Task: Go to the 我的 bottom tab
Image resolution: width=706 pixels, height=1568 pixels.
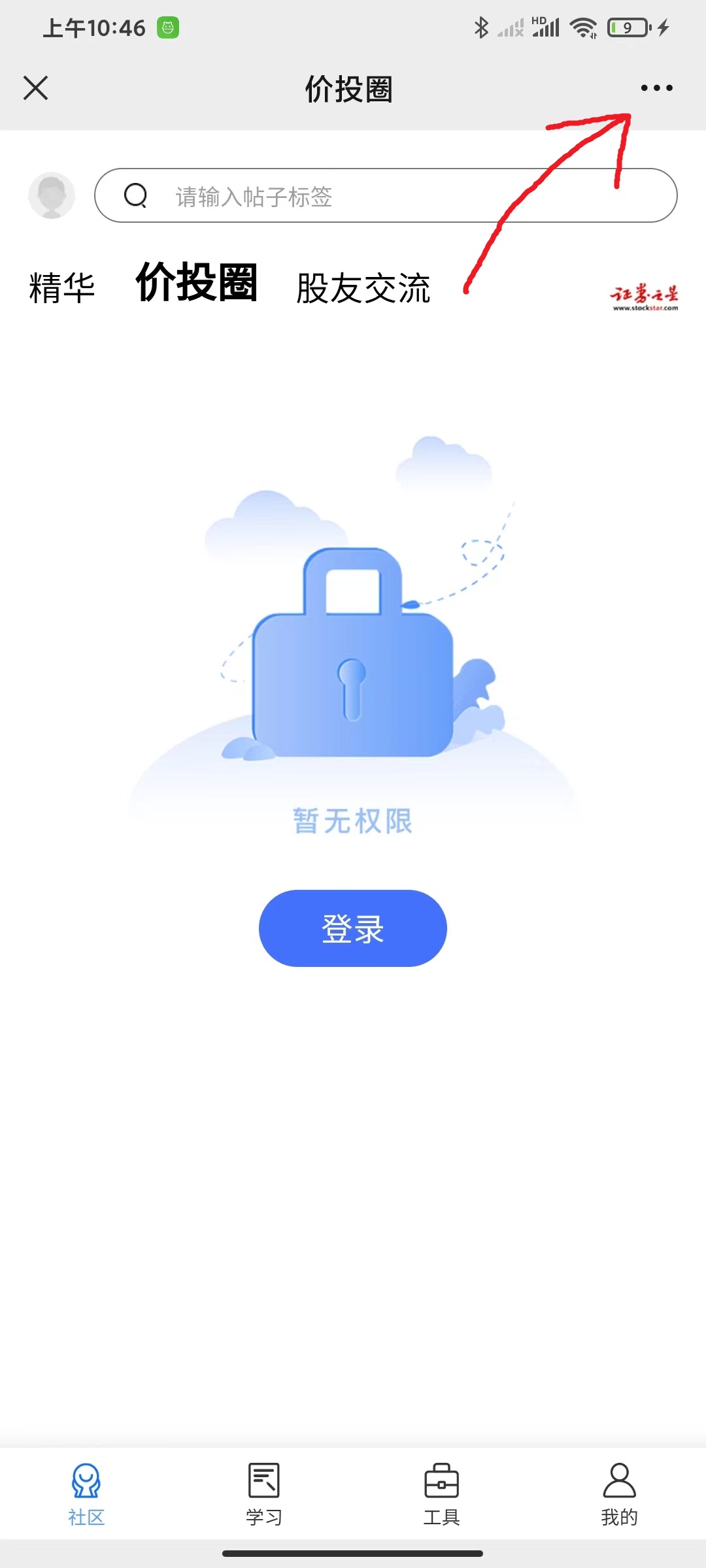Action: [619, 1494]
